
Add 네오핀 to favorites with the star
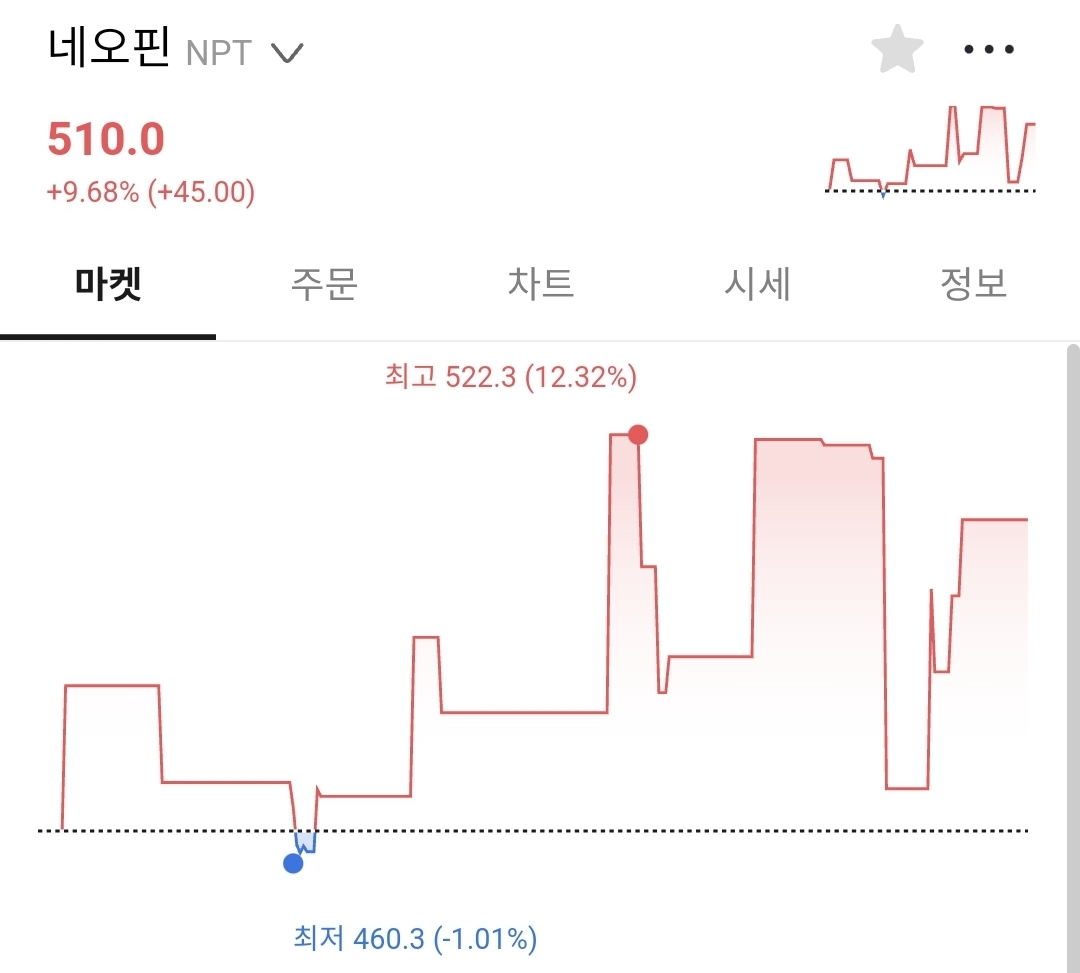click(897, 50)
